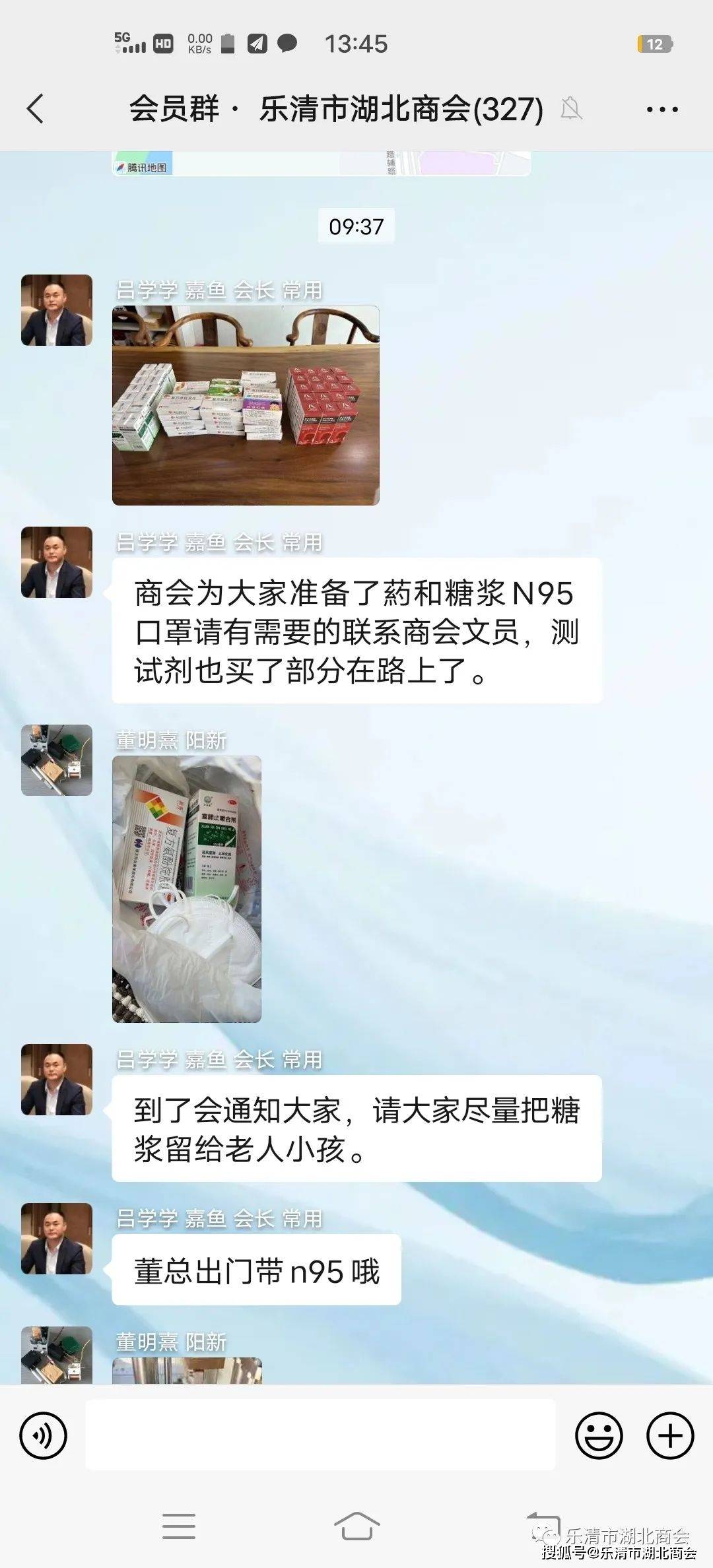View 吕学学's photo of medicine boxes
Viewport: 713px width, 1568px height.
tap(246, 405)
